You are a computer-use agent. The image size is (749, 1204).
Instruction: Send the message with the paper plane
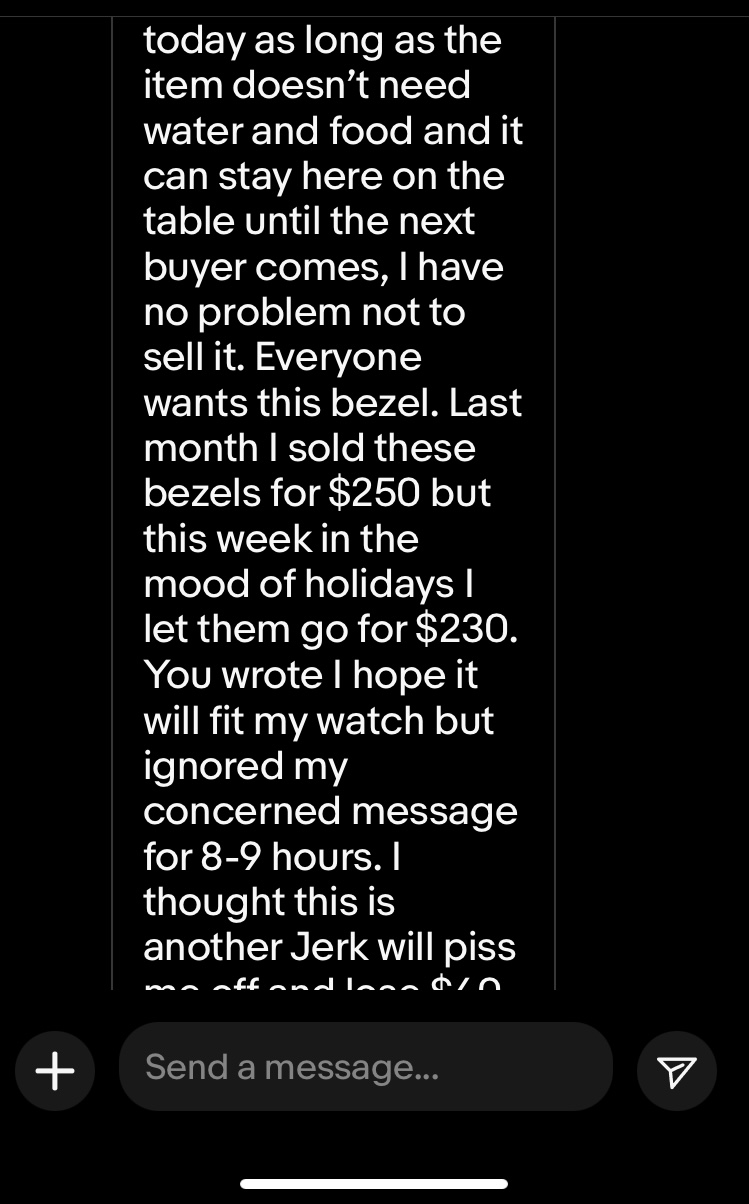pyautogui.click(x=677, y=1071)
